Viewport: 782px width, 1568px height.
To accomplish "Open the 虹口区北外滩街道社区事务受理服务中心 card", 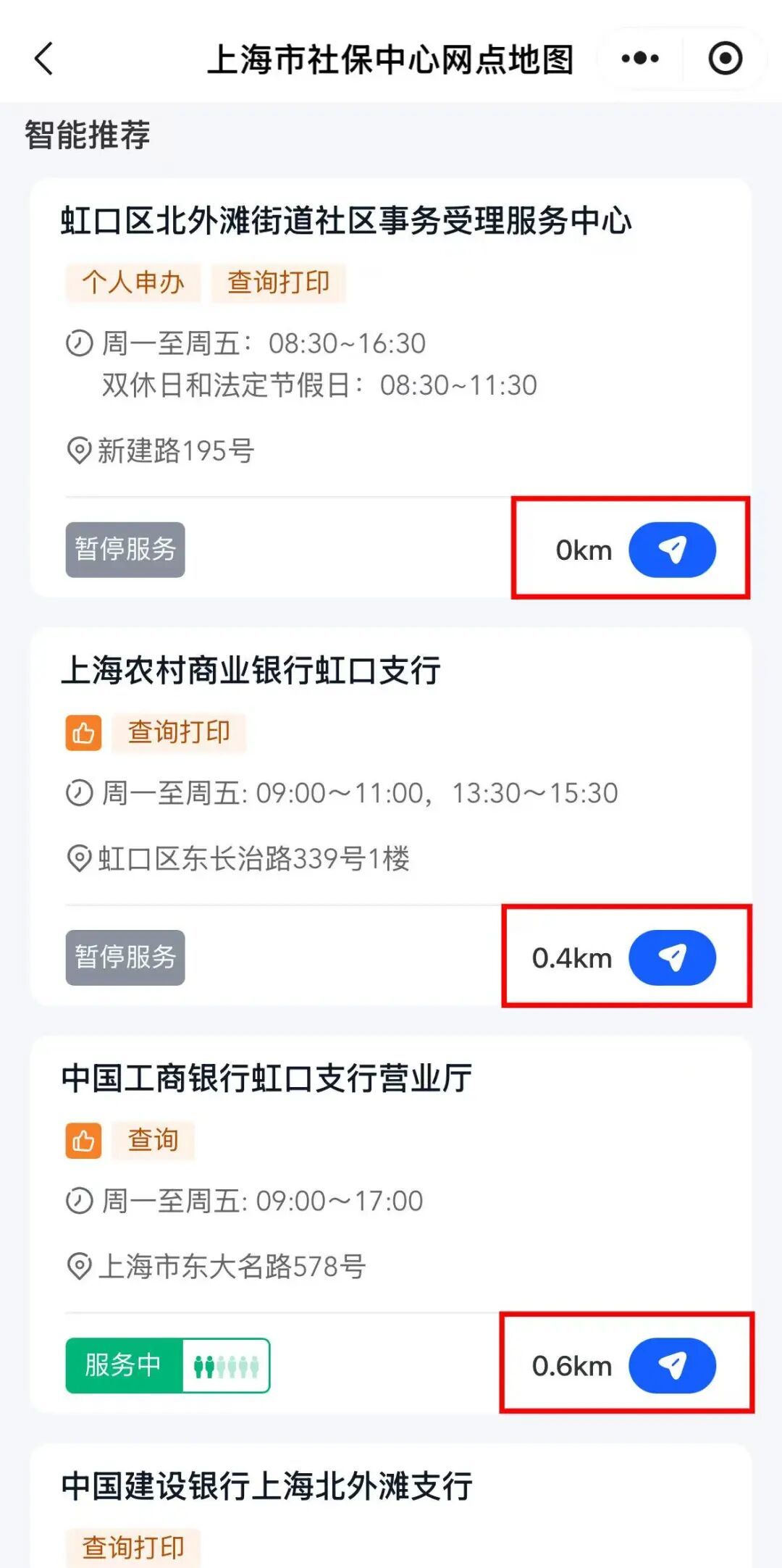I will pos(346,221).
